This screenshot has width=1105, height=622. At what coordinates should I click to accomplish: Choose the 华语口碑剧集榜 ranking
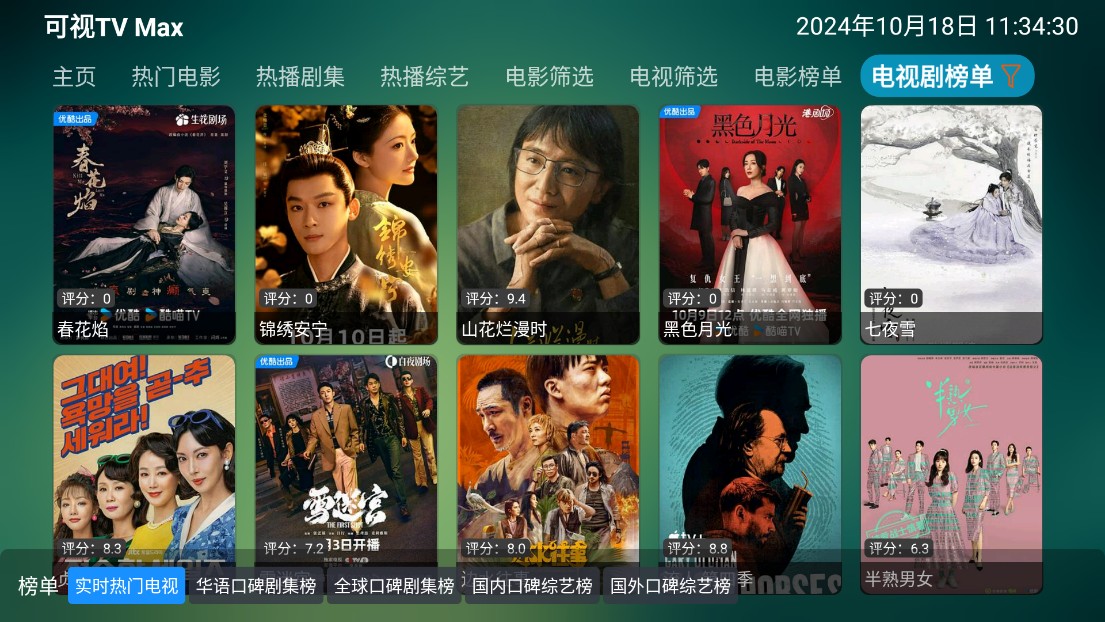256,586
